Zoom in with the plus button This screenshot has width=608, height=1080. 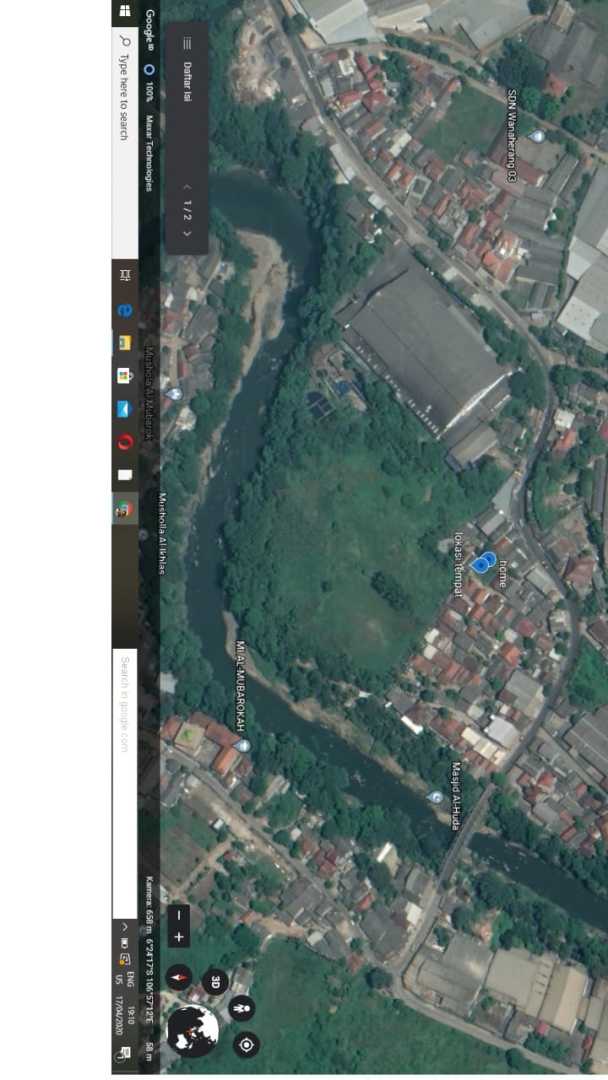click(179, 937)
